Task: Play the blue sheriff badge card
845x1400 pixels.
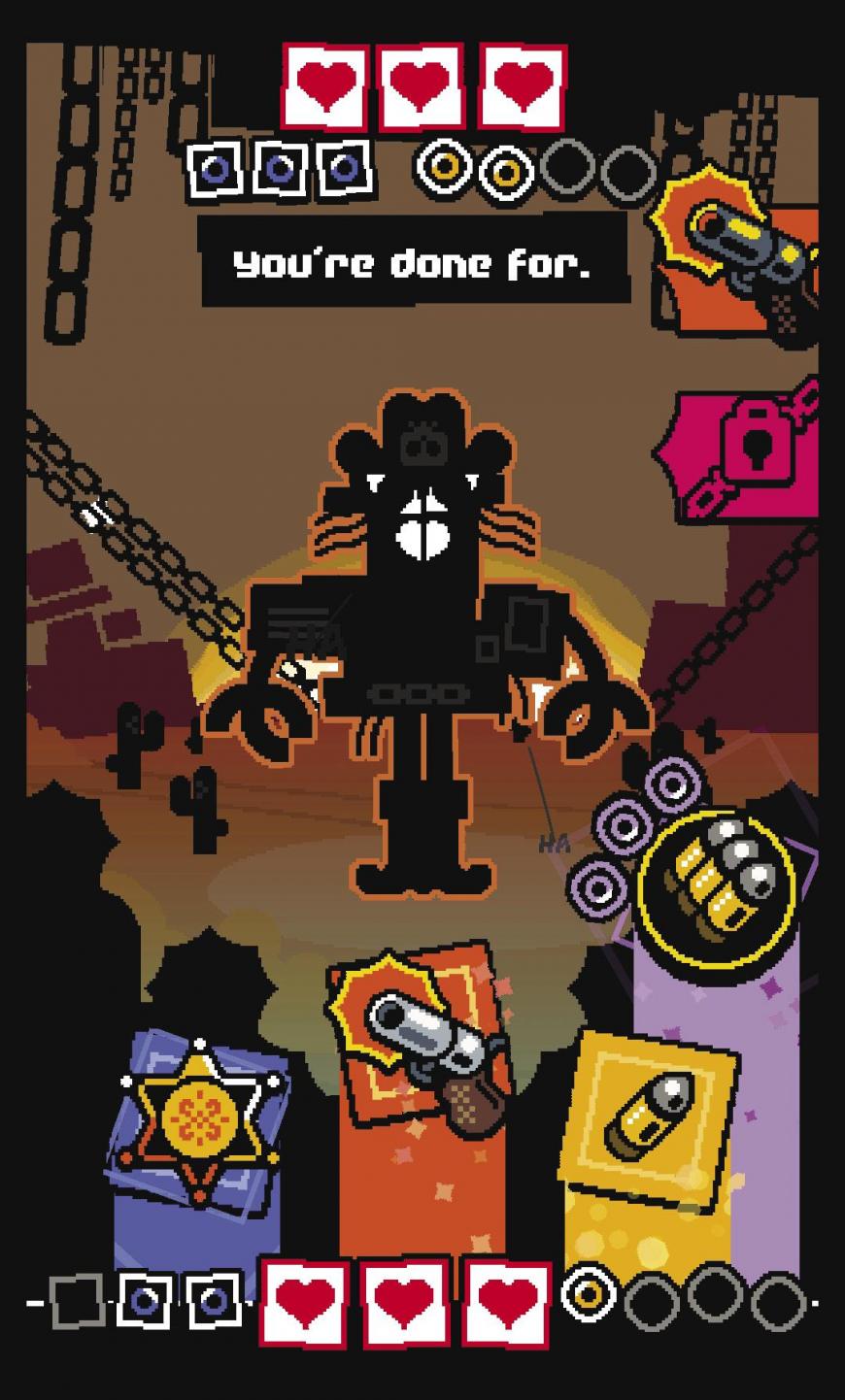Action: coord(202,1124)
